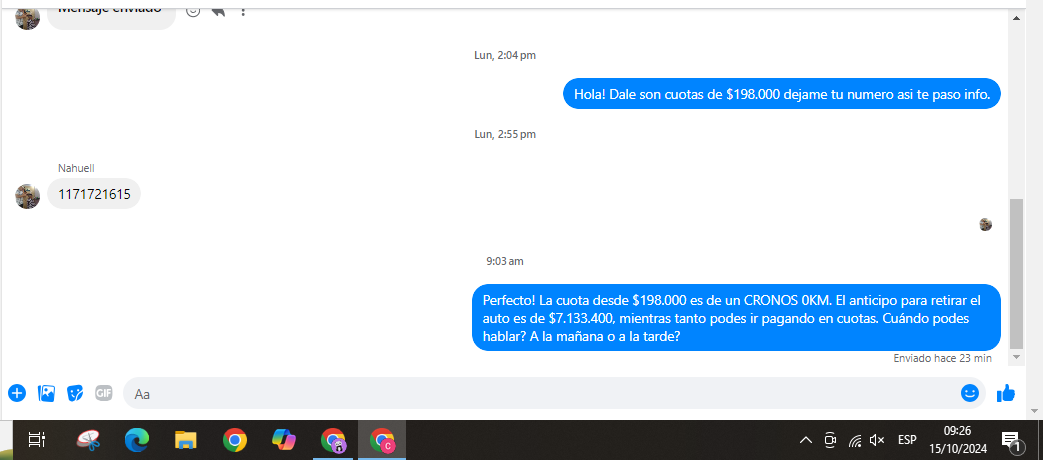Viewport: 1043px width, 460px height.
Task: Open the emoji picker in message field
Action: pyautogui.click(x=969, y=393)
